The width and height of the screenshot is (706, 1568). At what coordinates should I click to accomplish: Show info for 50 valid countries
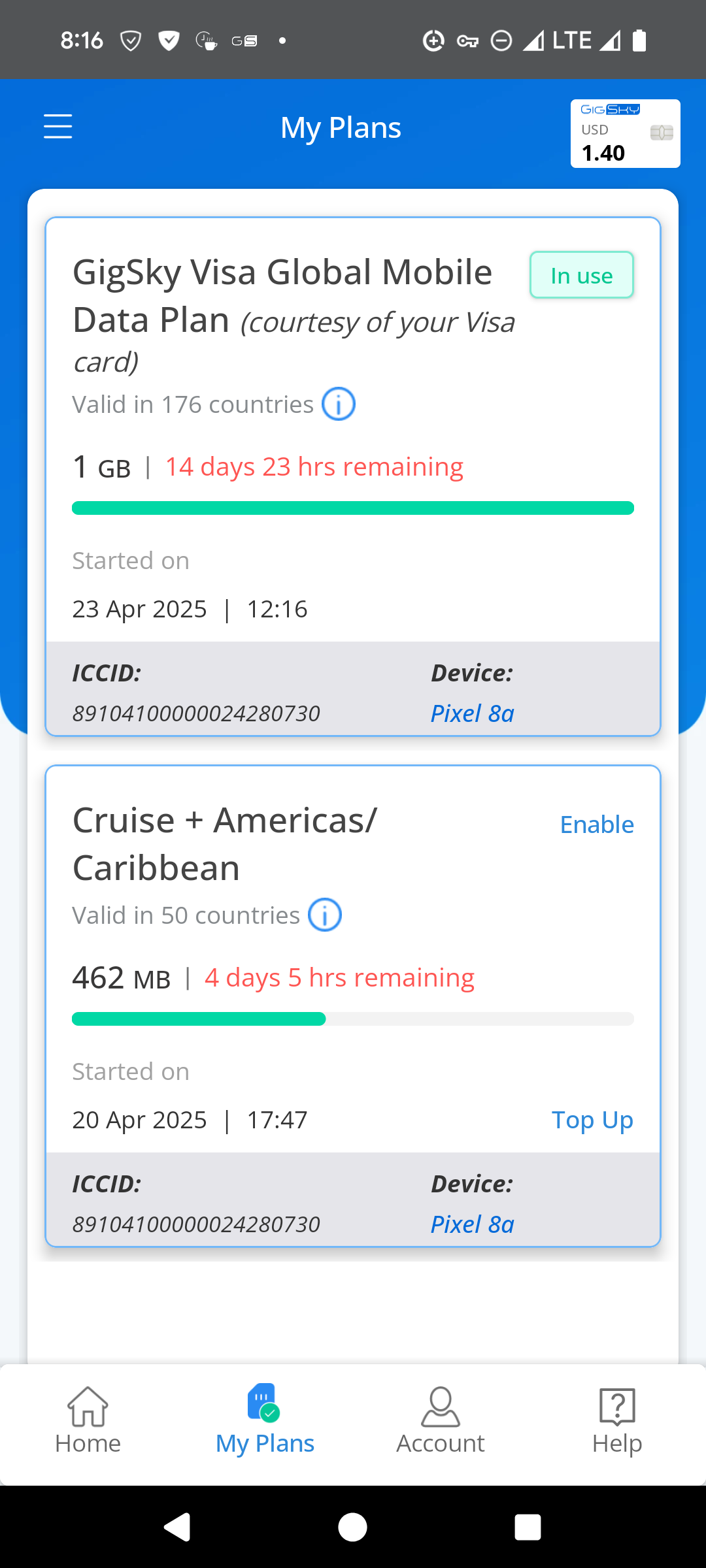(325, 915)
